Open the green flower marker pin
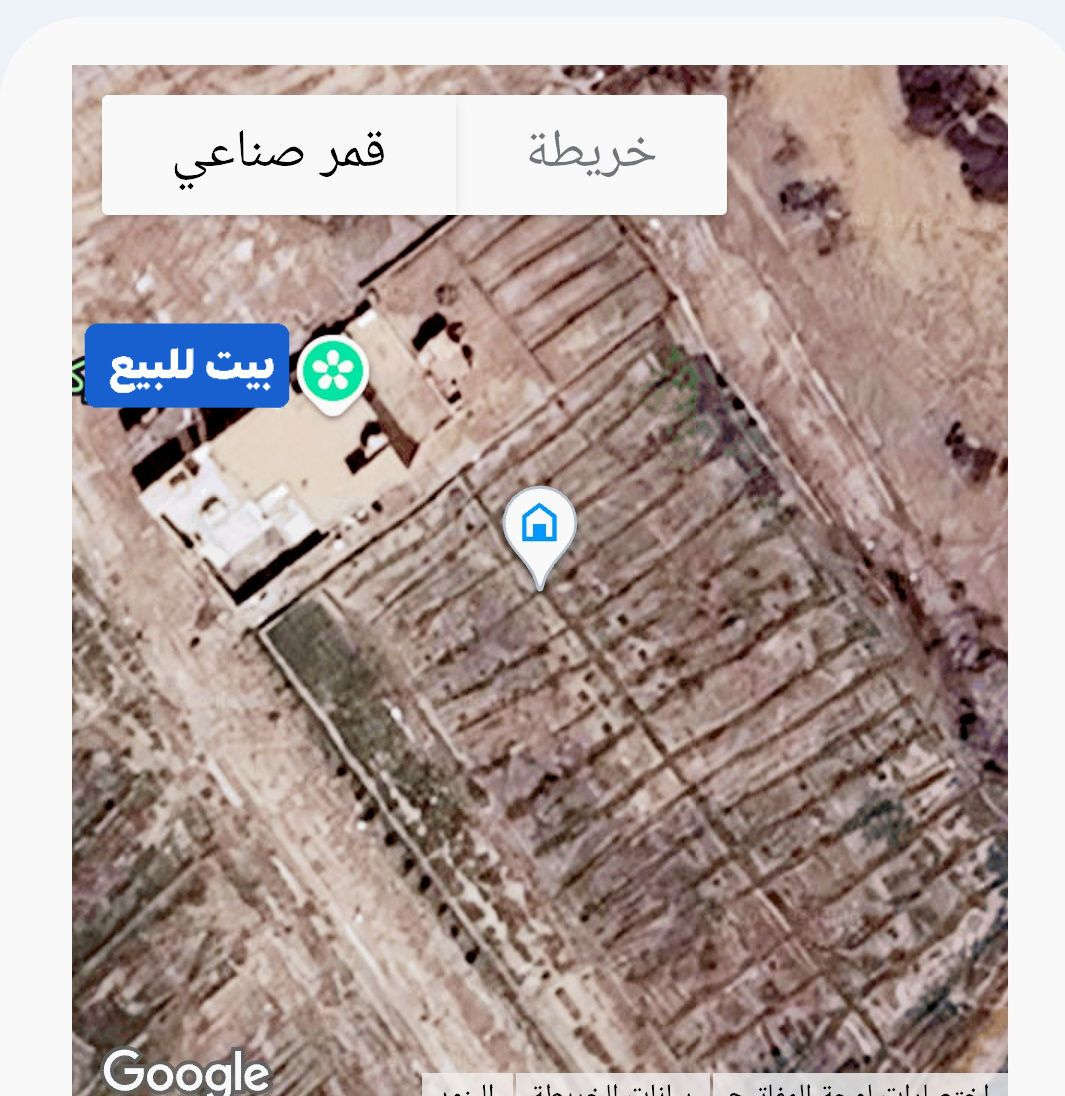1065x1096 pixels. click(x=334, y=372)
